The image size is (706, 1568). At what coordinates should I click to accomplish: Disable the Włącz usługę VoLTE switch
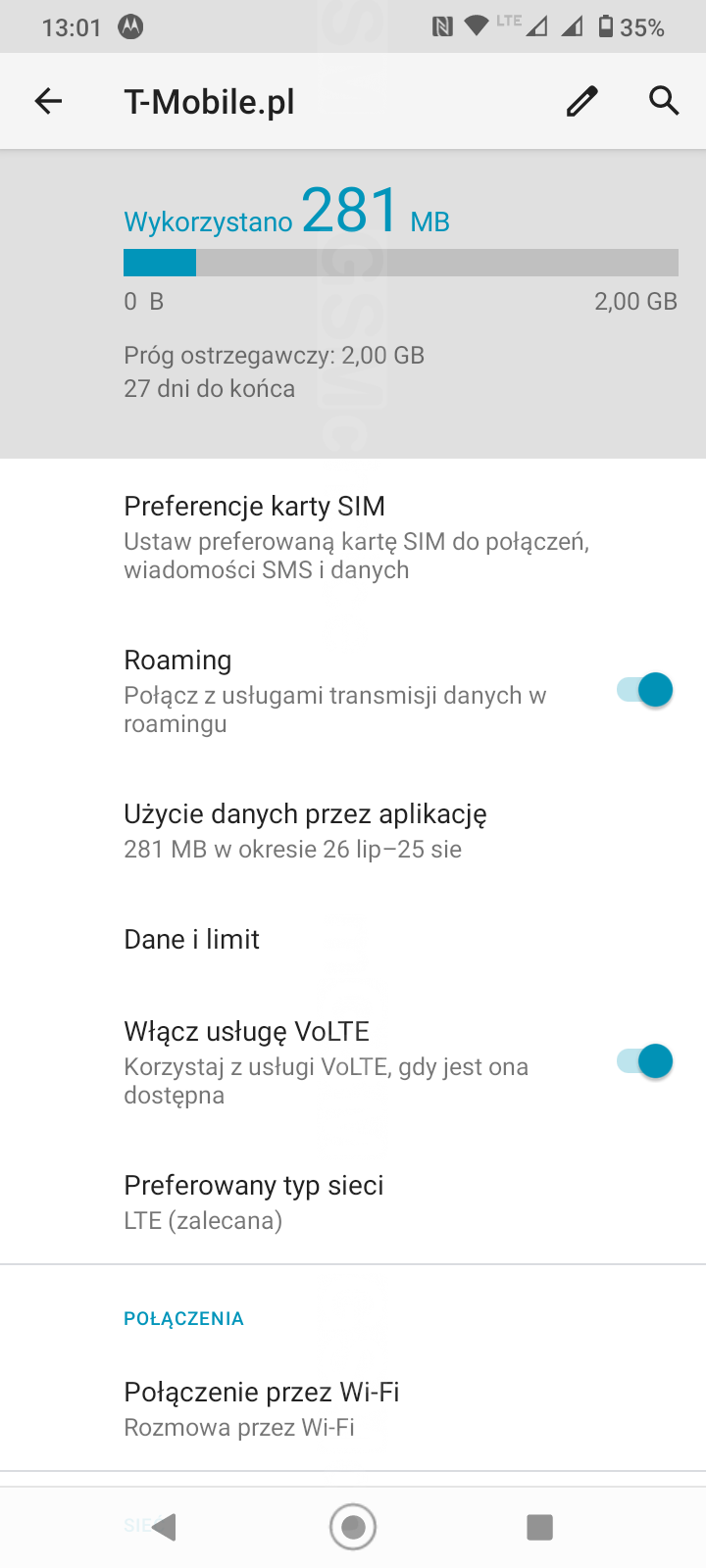point(645,1061)
